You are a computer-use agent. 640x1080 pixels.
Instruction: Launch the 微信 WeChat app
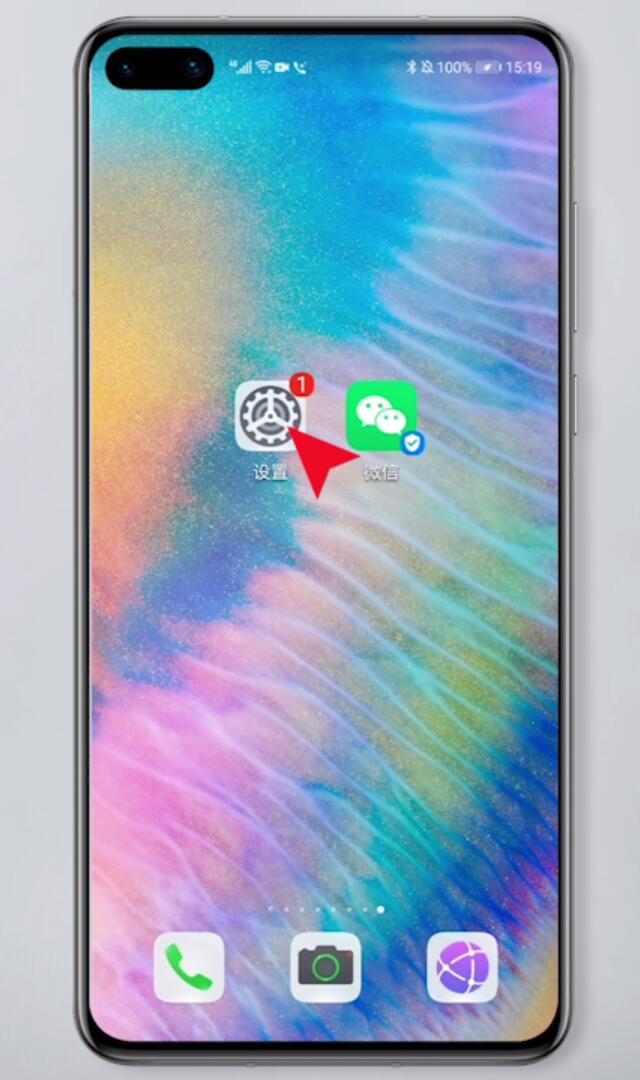pyautogui.click(x=381, y=415)
